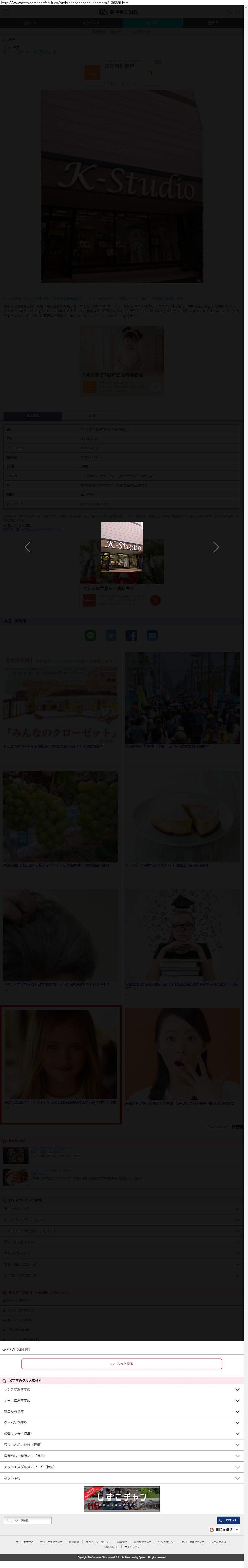
Task: Expand 朝食から探す section
Action: pyautogui.click(x=122, y=1411)
